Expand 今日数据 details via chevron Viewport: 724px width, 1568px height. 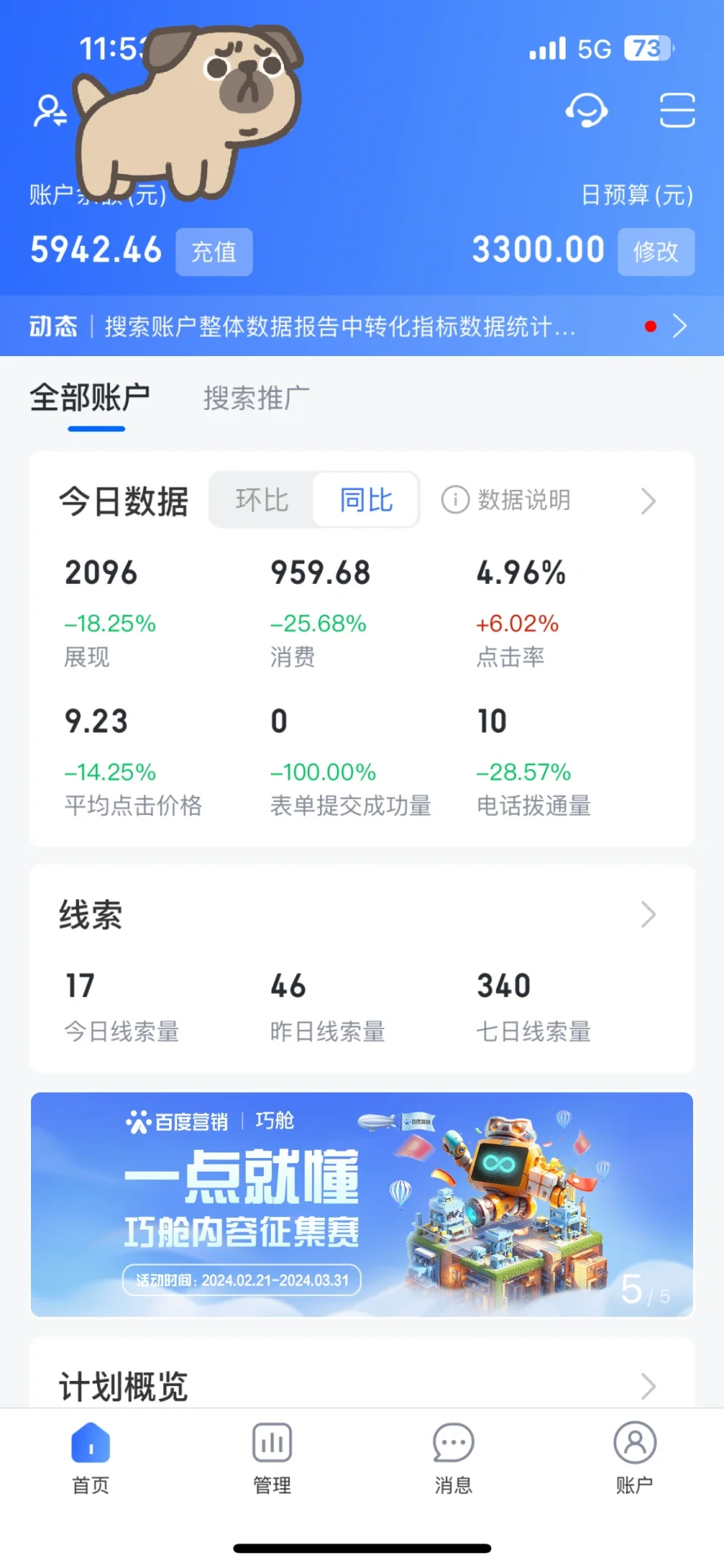[x=649, y=501]
